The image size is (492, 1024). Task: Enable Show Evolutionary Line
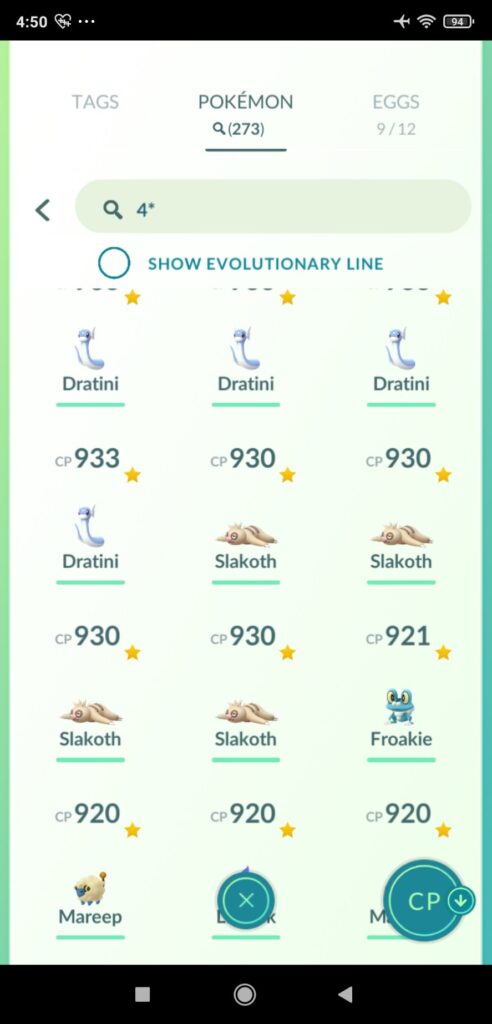point(114,263)
